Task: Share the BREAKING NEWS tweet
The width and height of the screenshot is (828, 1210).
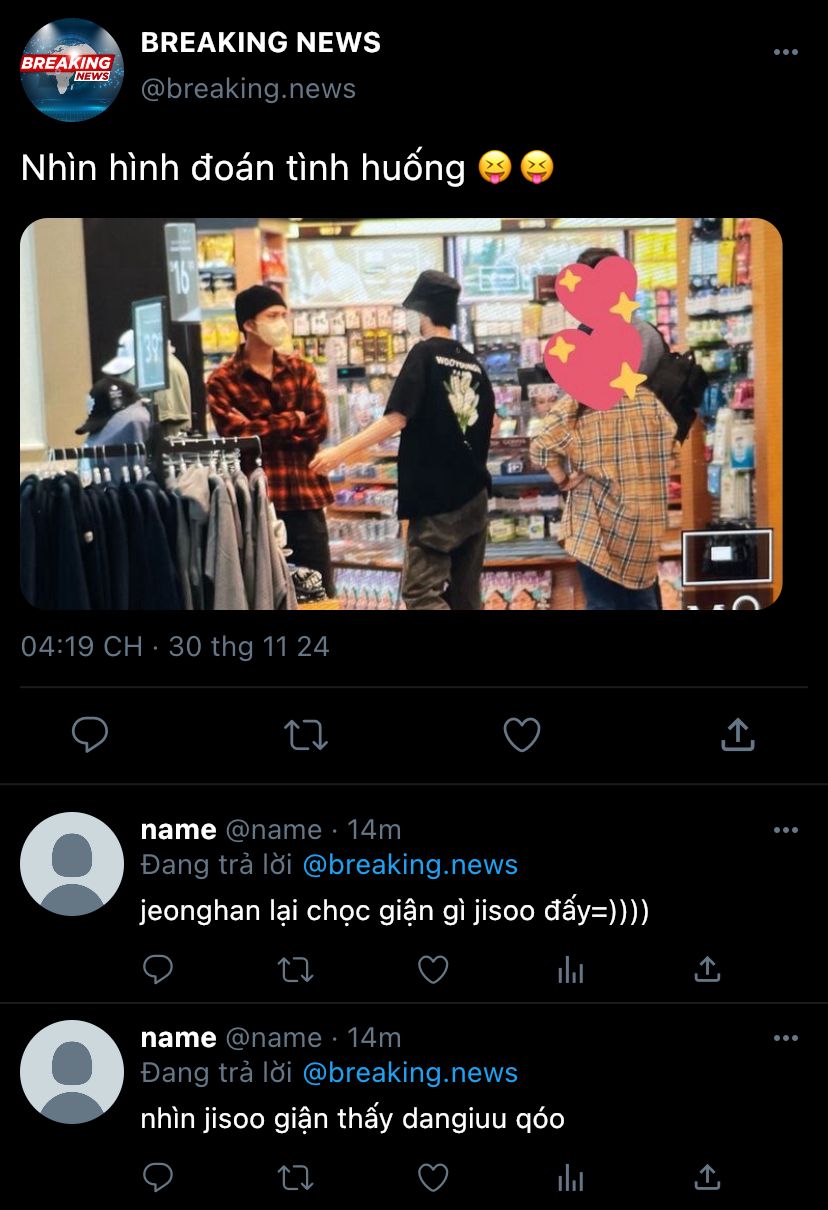Action: point(737,736)
